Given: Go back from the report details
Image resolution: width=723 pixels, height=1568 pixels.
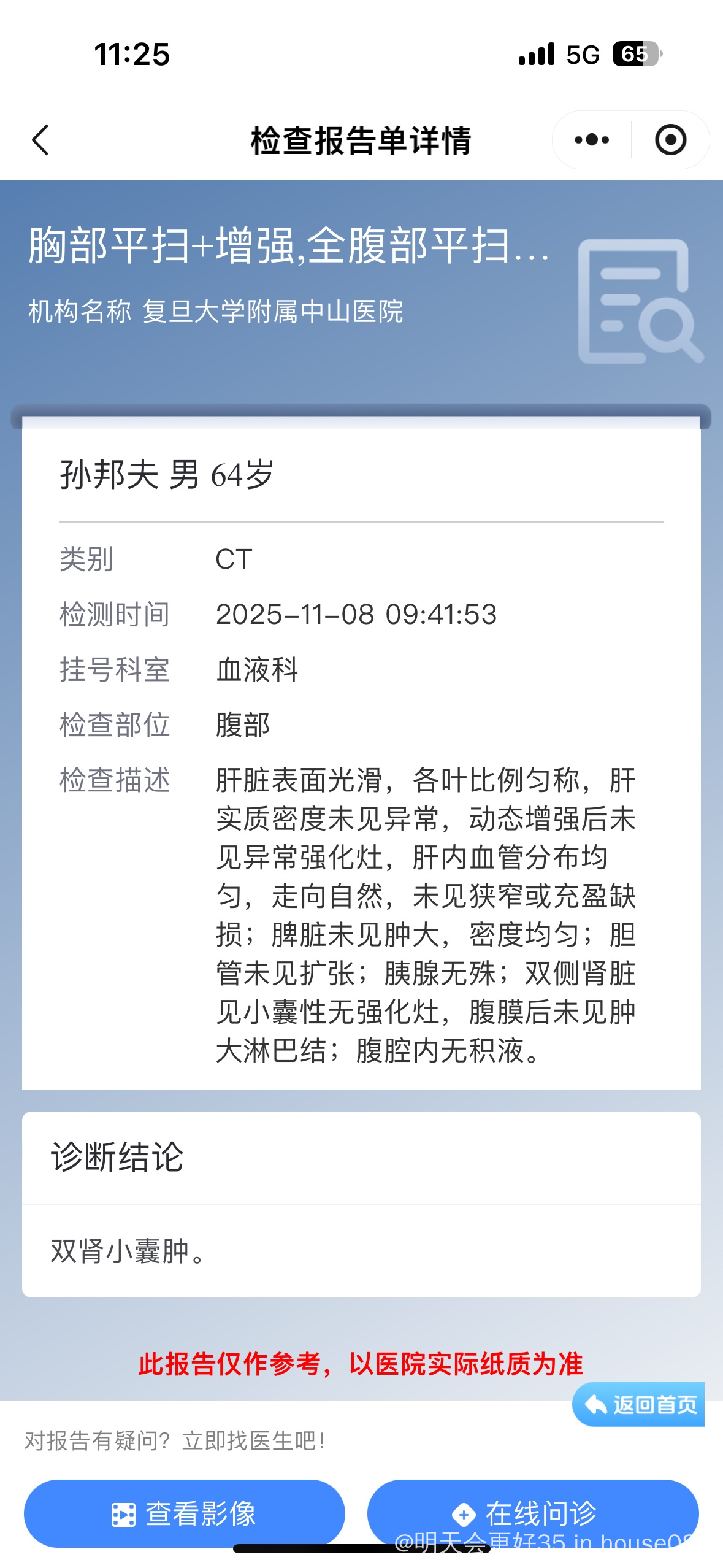Looking at the screenshot, I should tap(40, 140).
